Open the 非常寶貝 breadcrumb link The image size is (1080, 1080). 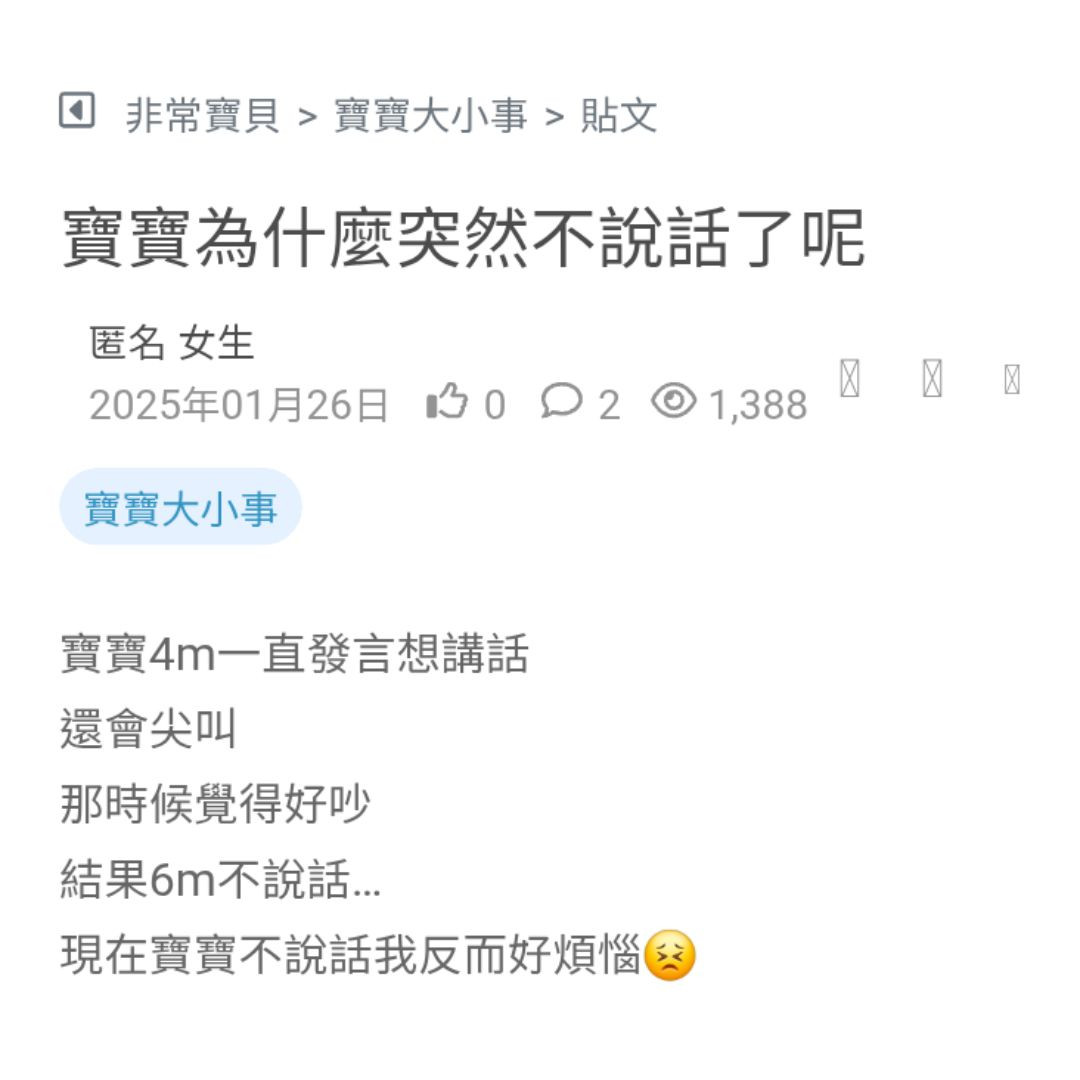(202, 116)
